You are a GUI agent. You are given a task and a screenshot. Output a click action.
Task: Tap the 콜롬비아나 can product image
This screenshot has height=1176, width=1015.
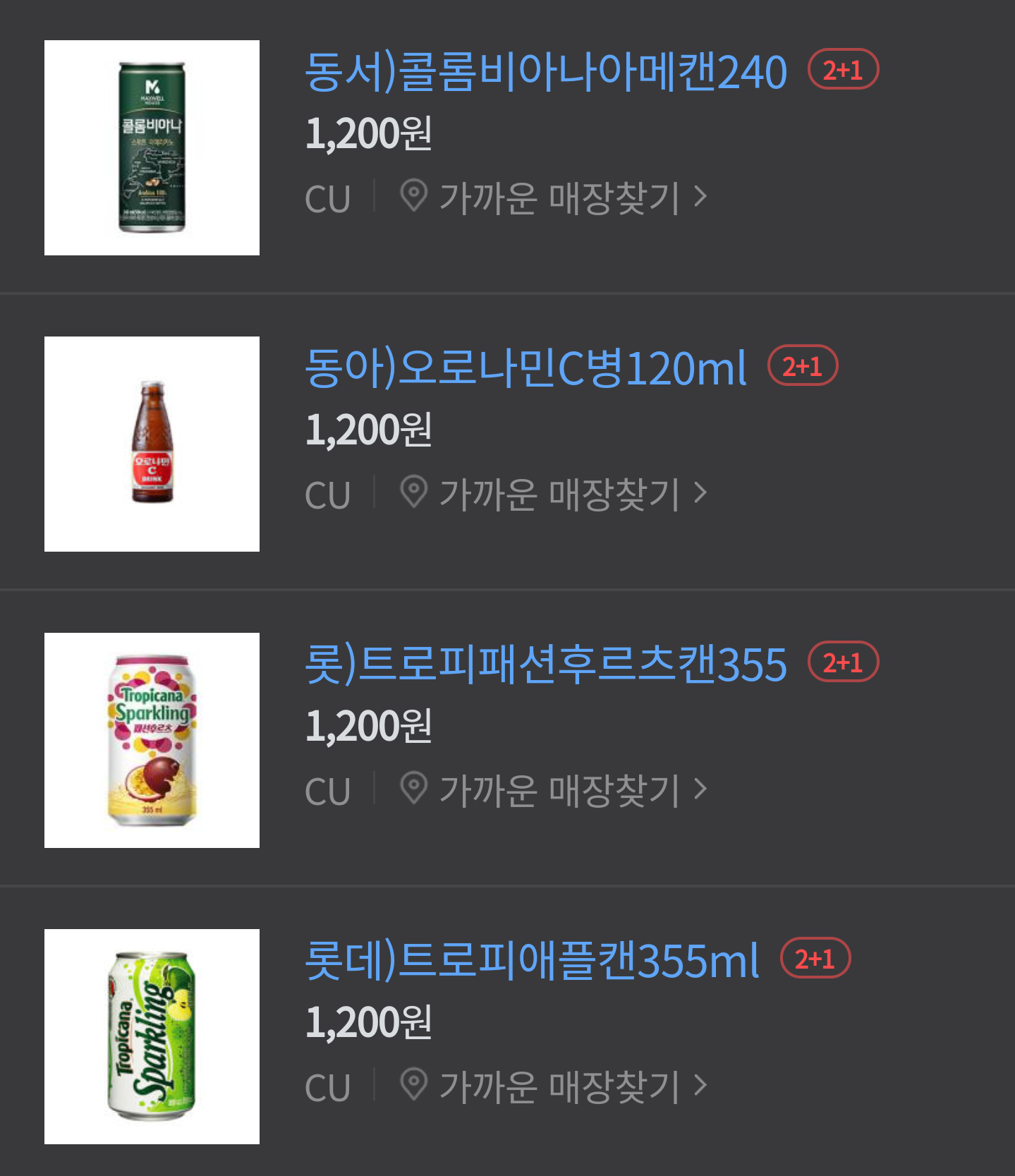point(152,147)
